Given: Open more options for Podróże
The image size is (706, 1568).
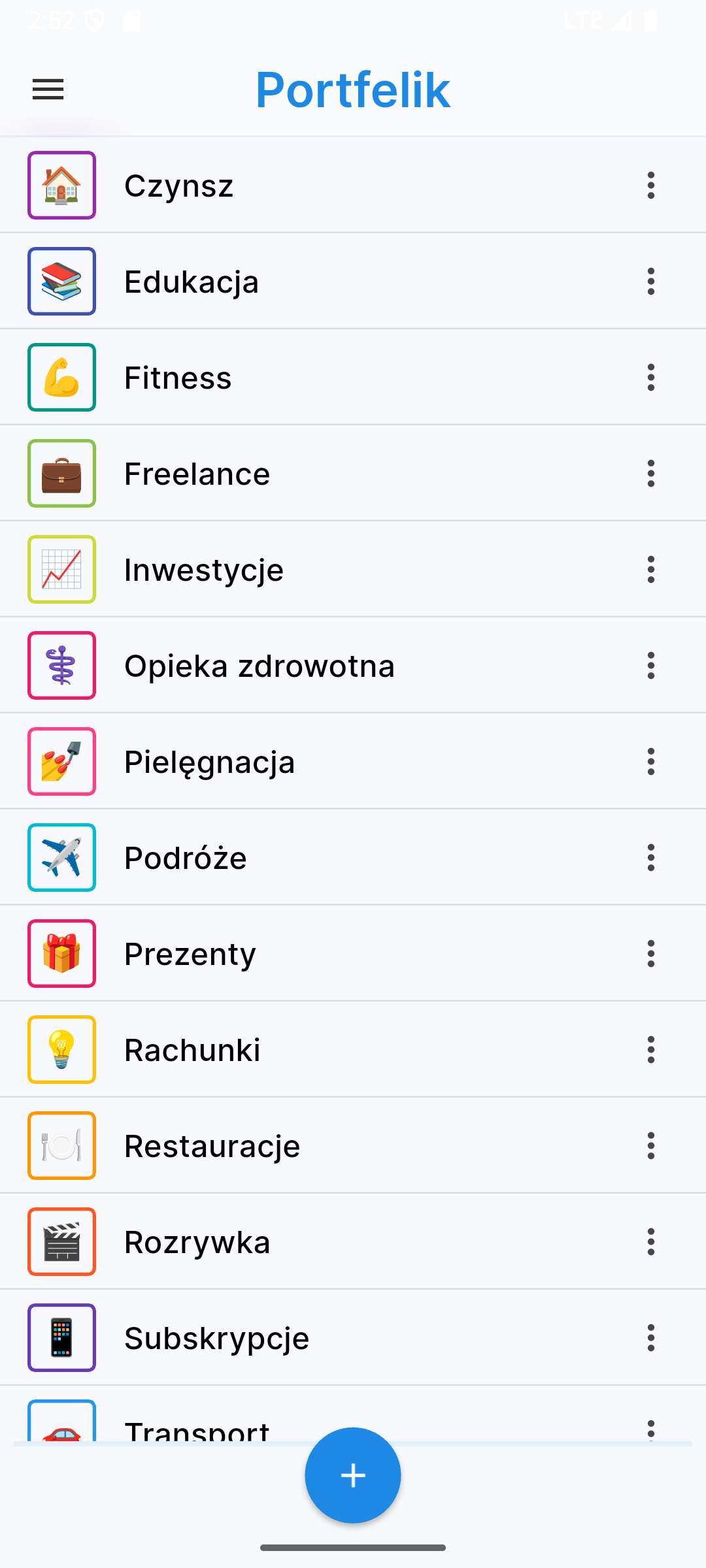Looking at the screenshot, I should 651,858.
